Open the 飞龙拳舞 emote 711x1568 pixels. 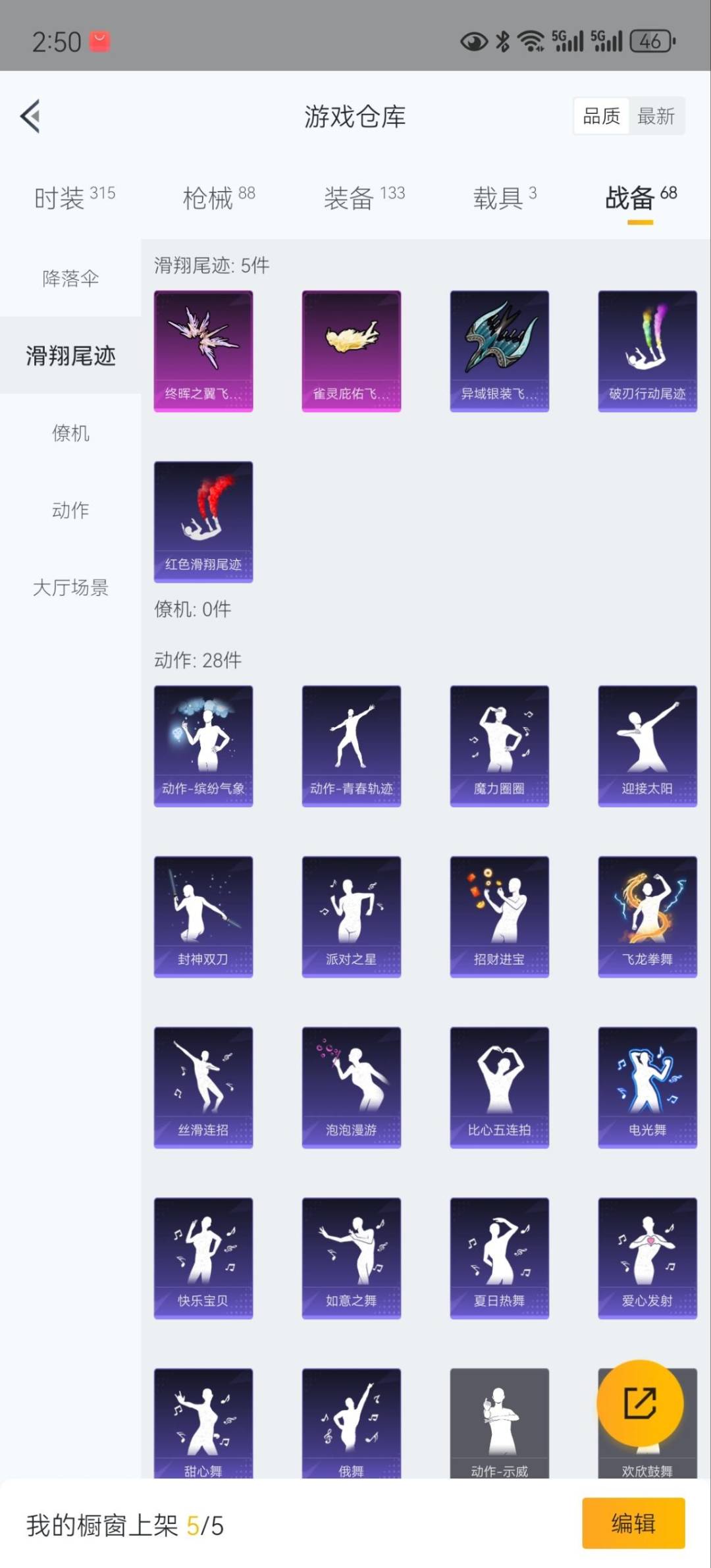(x=647, y=916)
